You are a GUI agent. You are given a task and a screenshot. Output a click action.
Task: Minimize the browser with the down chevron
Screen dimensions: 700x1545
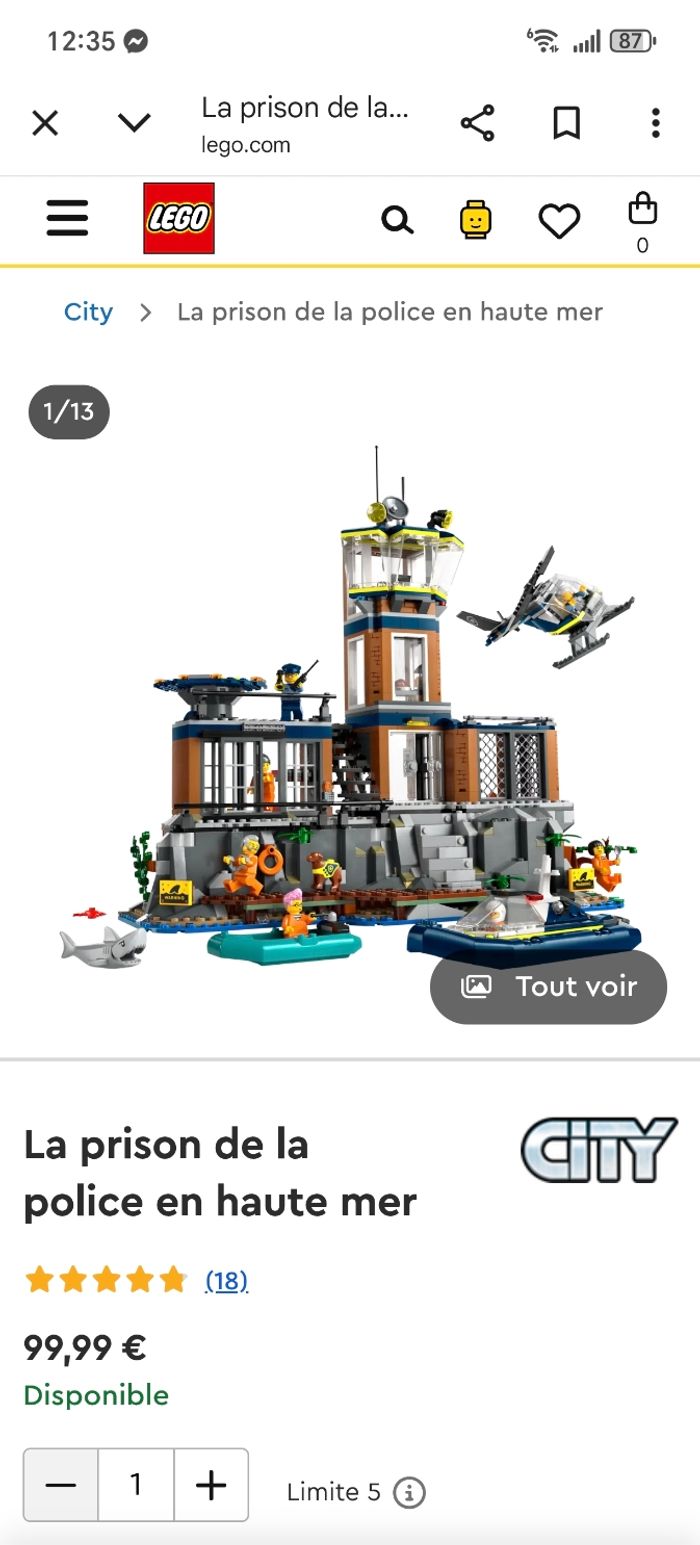click(134, 124)
